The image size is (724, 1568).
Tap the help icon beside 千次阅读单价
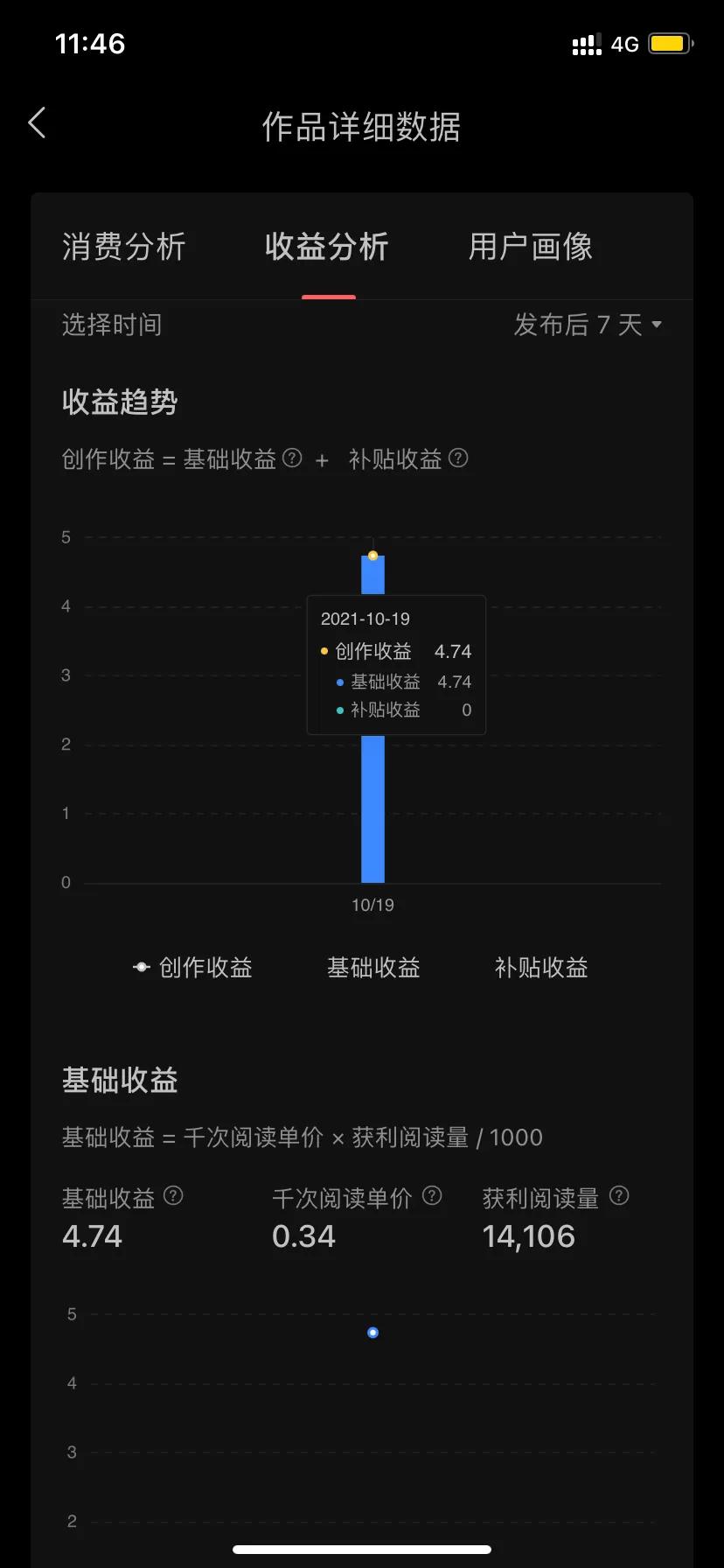tap(431, 1195)
